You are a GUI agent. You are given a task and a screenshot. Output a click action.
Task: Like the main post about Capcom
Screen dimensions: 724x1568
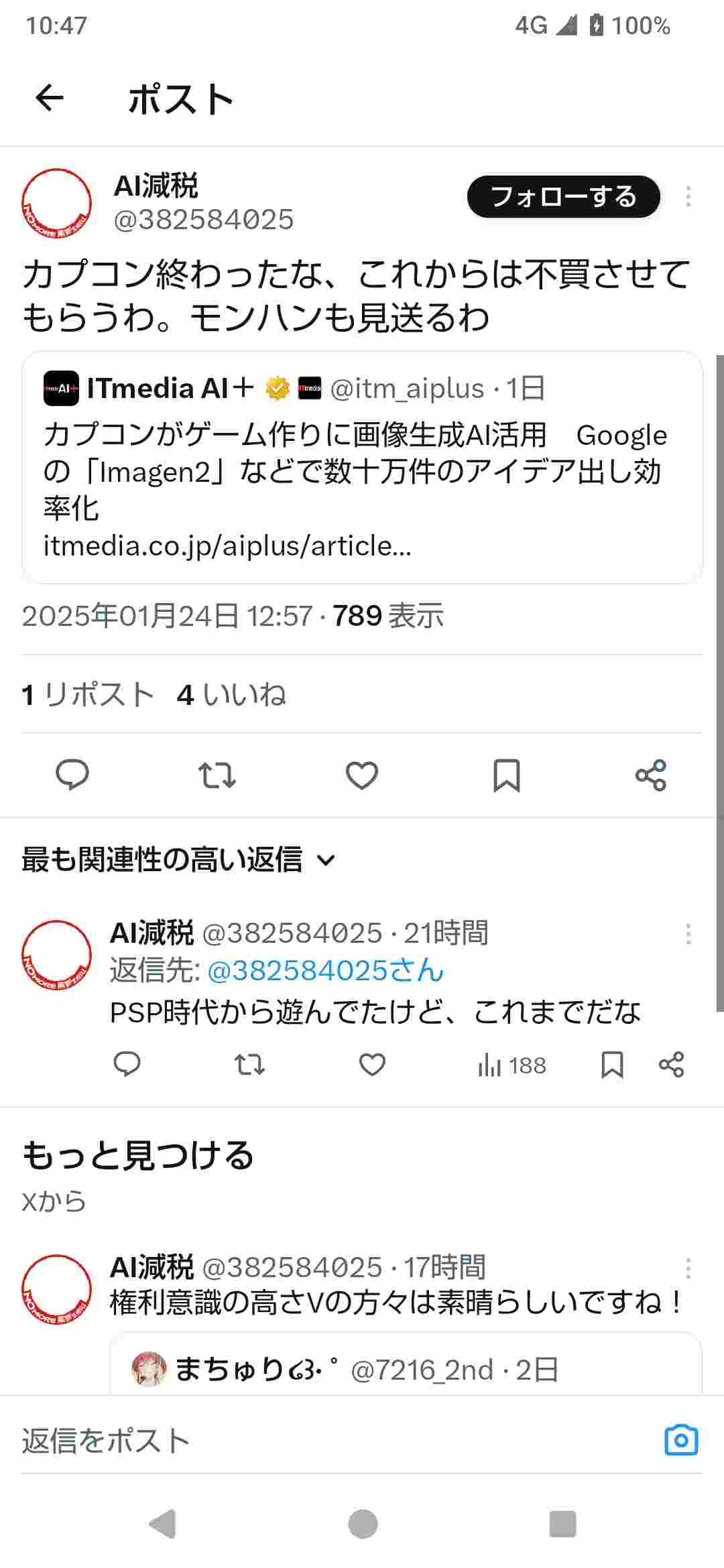(x=361, y=775)
